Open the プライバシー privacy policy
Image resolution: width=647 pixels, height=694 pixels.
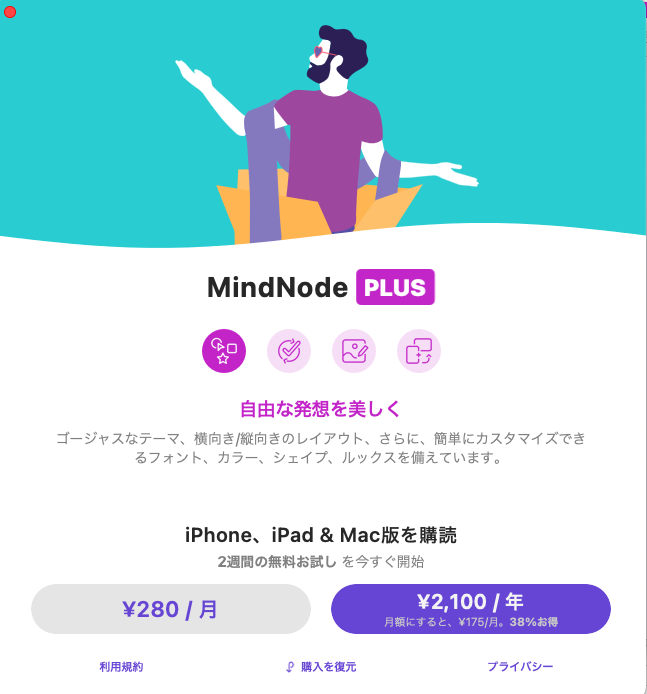pyautogui.click(x=520, y=666)
